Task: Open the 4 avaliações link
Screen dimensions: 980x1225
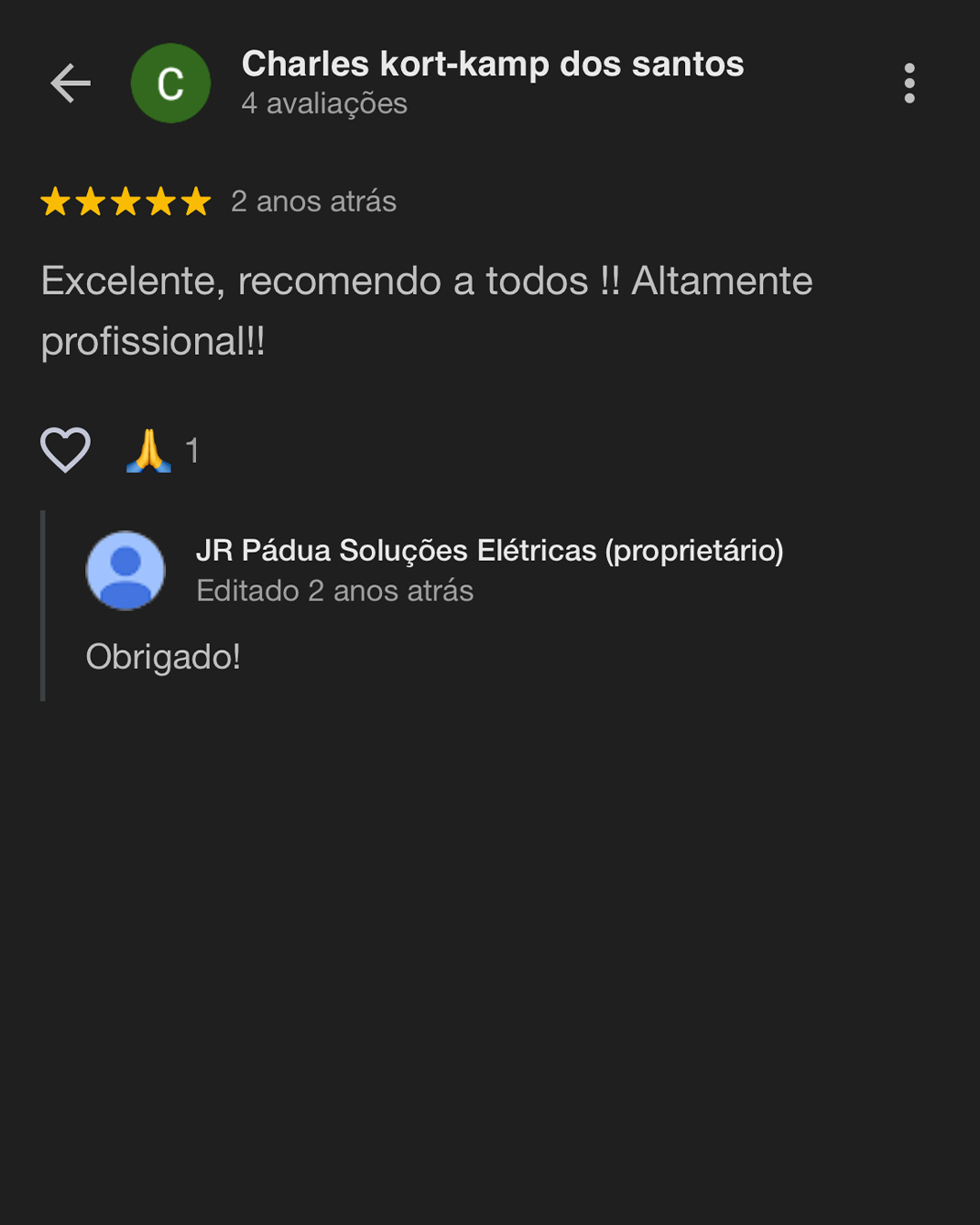Action: coord(324,103)
